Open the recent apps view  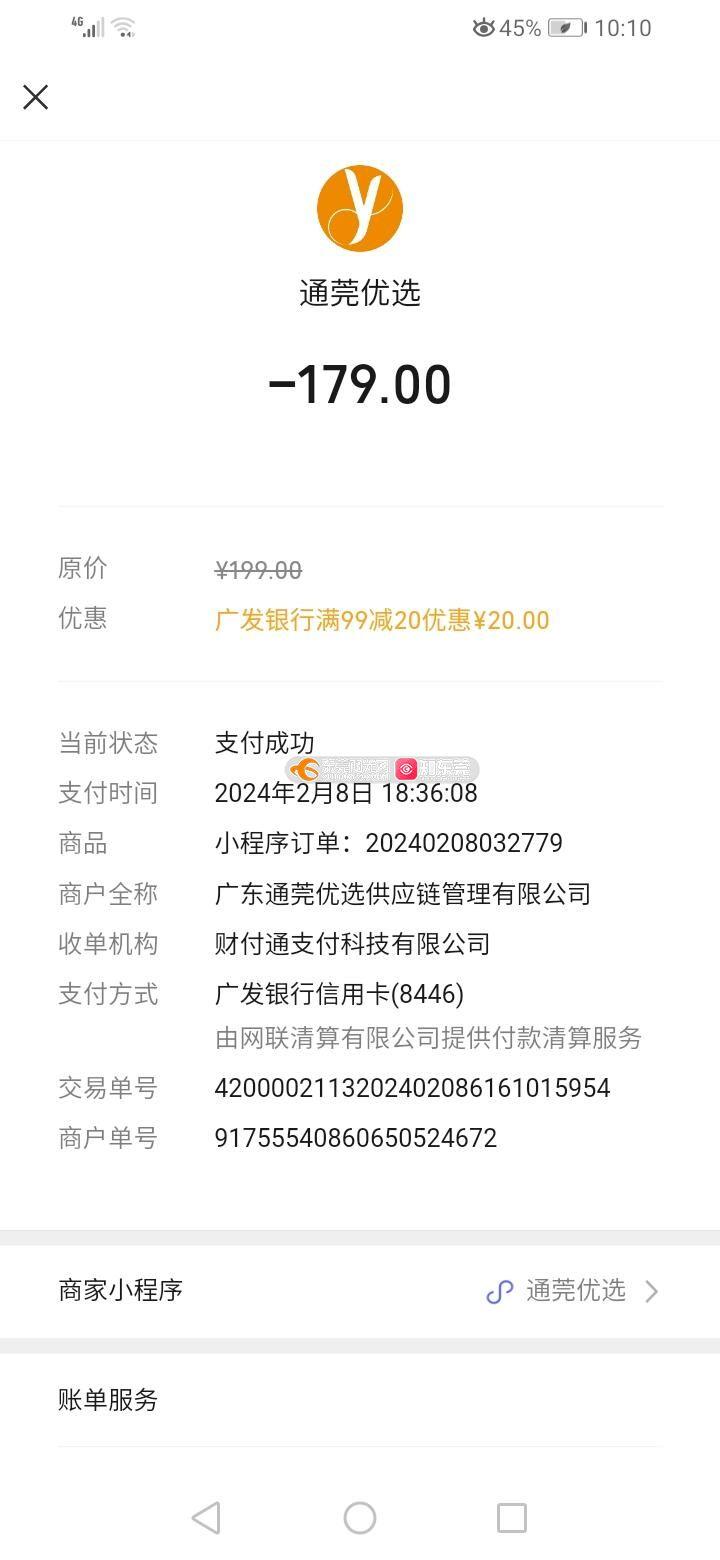pyautogui.click(x=511, y=1517)
